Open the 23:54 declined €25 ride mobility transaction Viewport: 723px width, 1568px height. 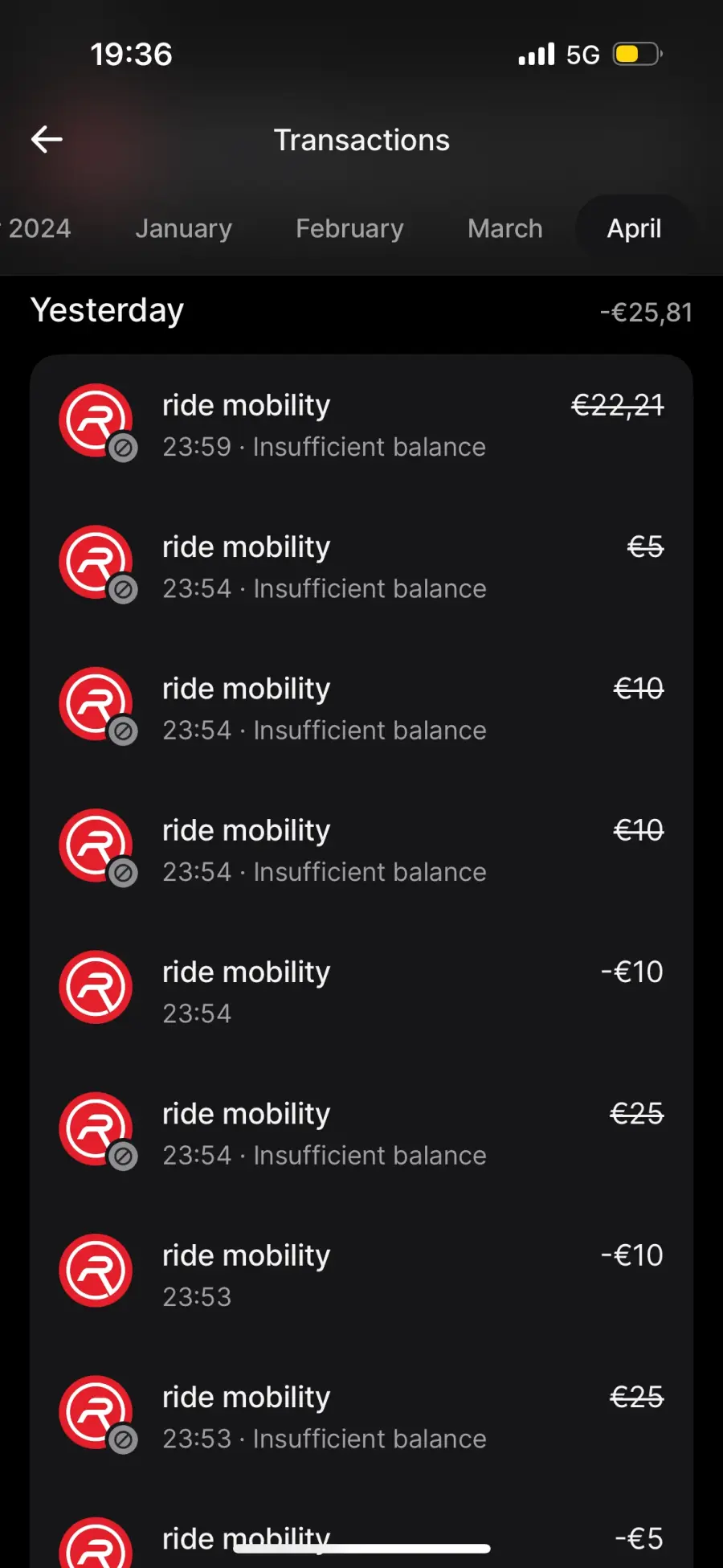click(x=361, y=1133)
